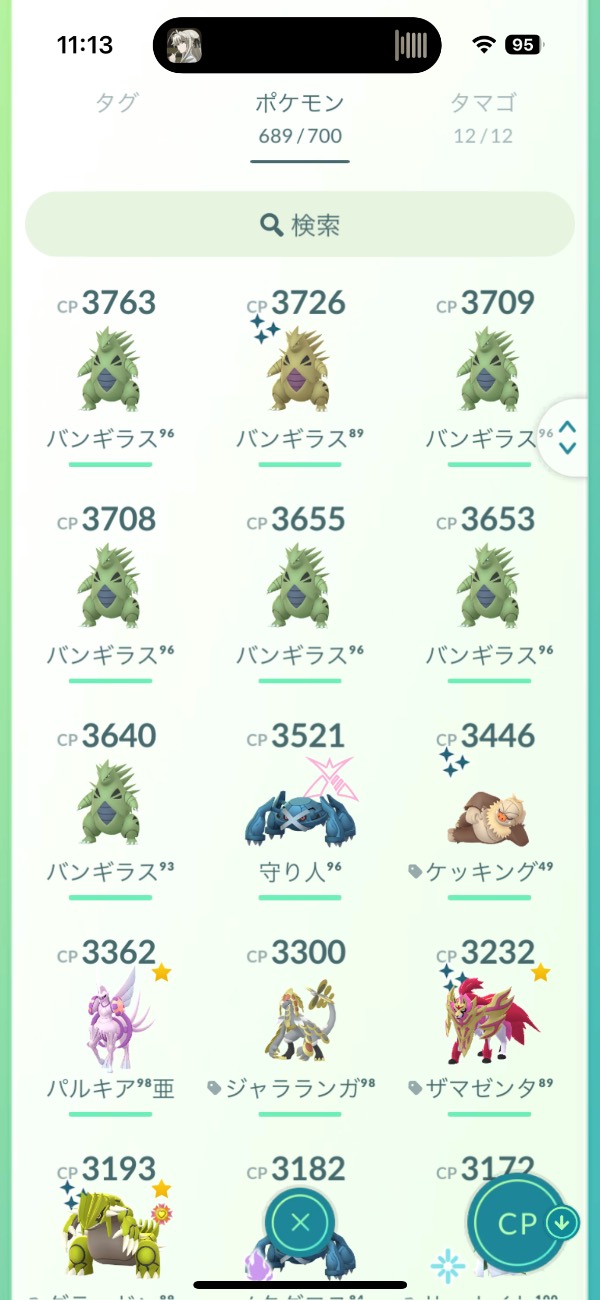Select the shiny バンギラス with CP 3726
The width and height of the screenshot is (600, 1300).
point(300,375)
